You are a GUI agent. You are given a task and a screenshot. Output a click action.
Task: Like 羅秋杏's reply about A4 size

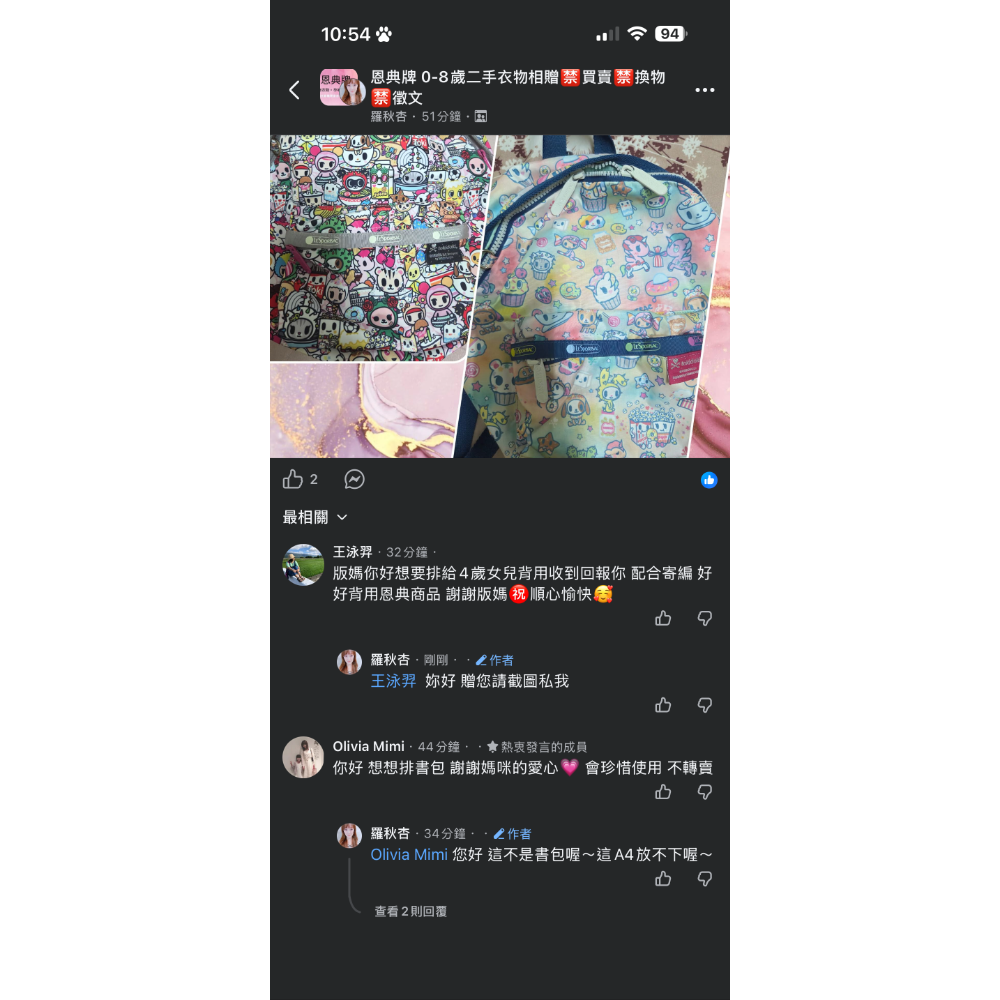click(x=663, y=879)
